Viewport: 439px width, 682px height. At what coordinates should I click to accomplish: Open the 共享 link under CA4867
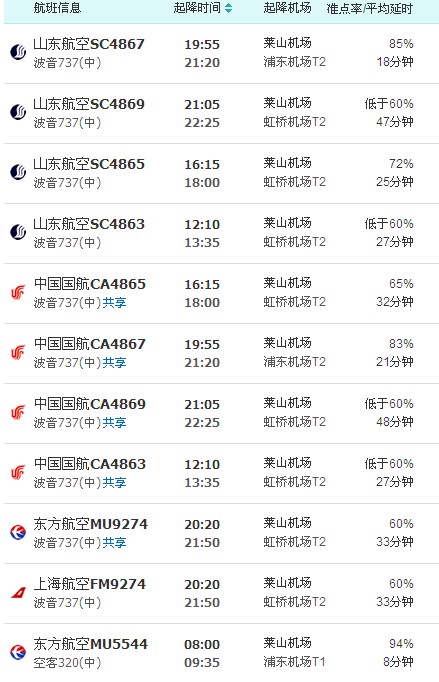[x=114, y=362]
